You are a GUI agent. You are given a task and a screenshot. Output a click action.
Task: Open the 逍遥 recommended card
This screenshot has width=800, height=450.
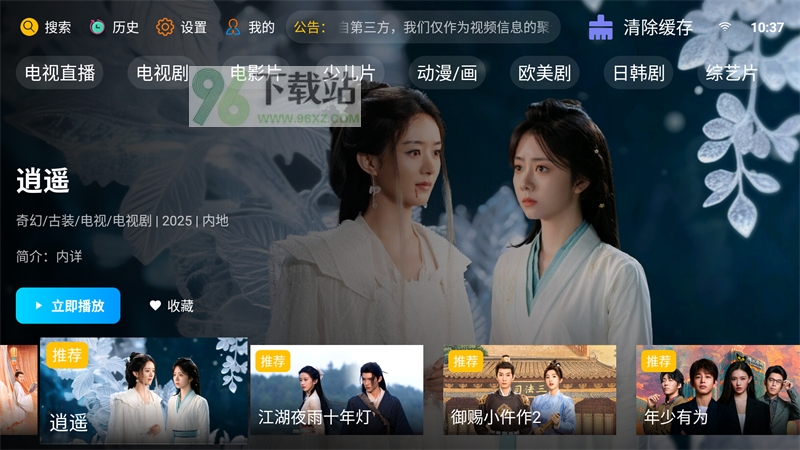[x=130, y=390]
